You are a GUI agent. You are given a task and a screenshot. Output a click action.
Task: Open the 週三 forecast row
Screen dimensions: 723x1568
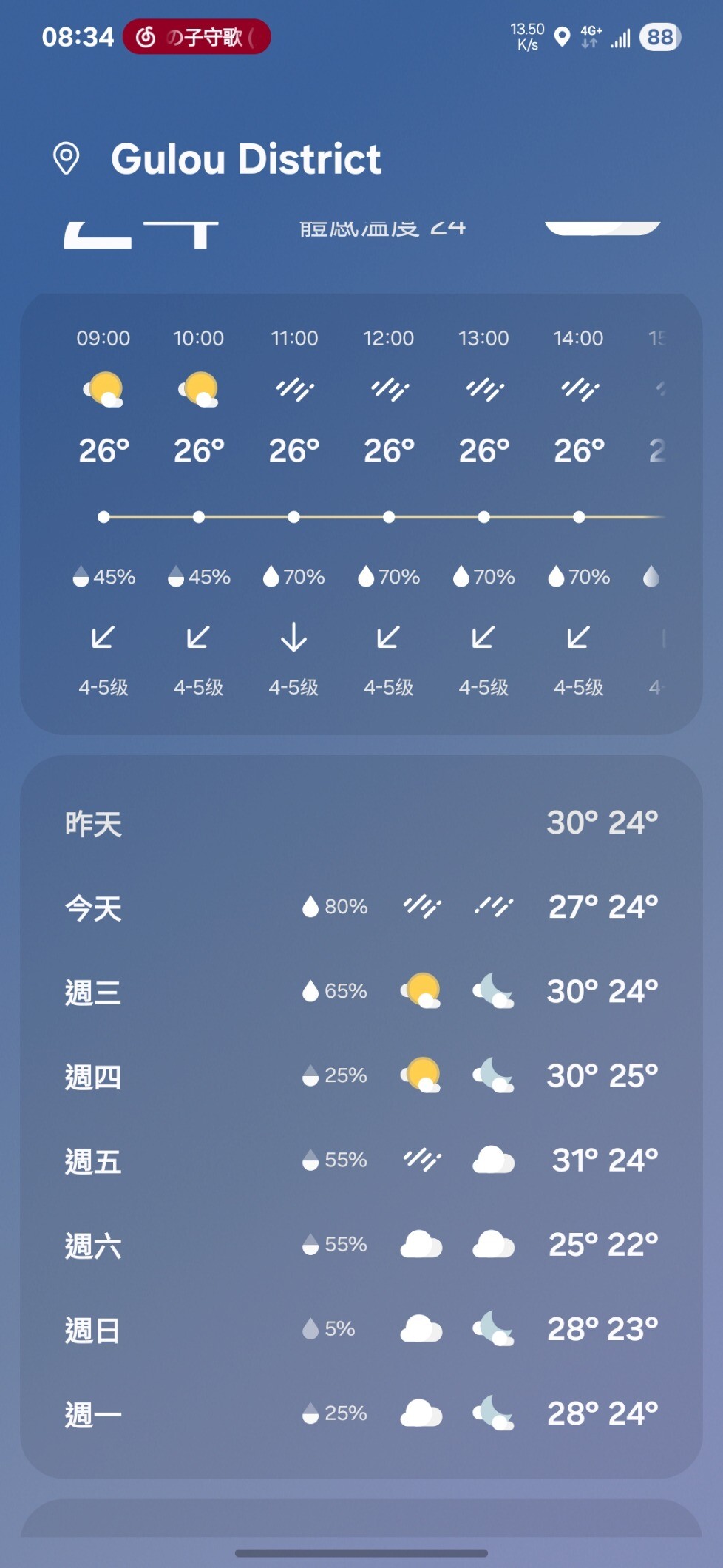click(361, 991)
